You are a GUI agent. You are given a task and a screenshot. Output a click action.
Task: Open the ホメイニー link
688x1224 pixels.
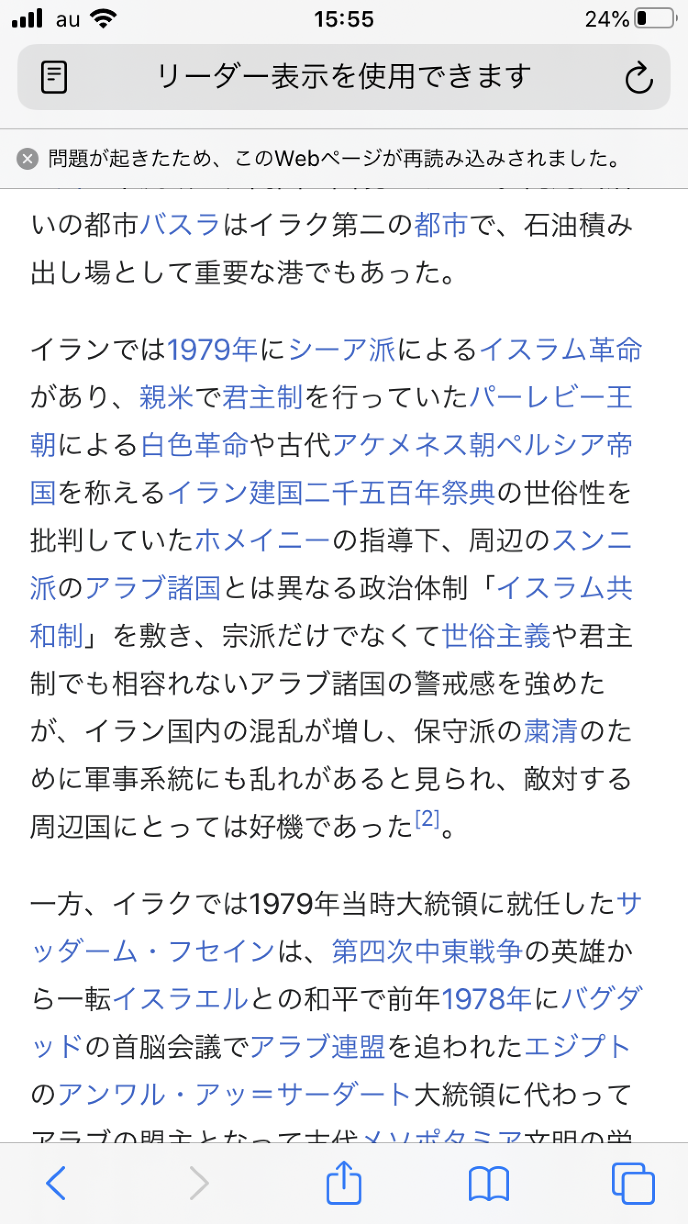[262, 540]
